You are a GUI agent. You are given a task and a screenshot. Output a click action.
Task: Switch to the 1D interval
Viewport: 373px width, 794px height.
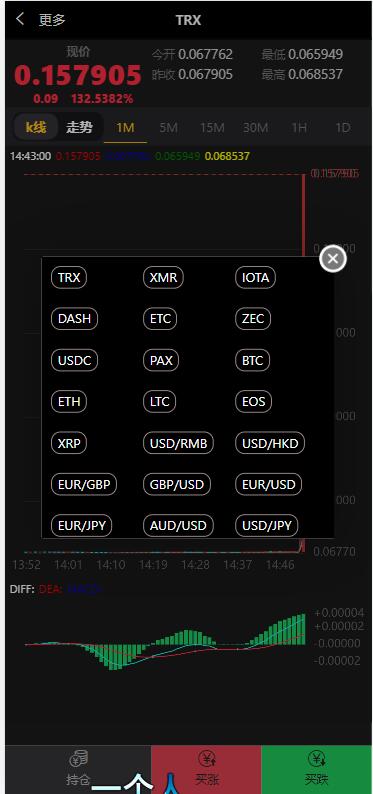coord(343,127)
